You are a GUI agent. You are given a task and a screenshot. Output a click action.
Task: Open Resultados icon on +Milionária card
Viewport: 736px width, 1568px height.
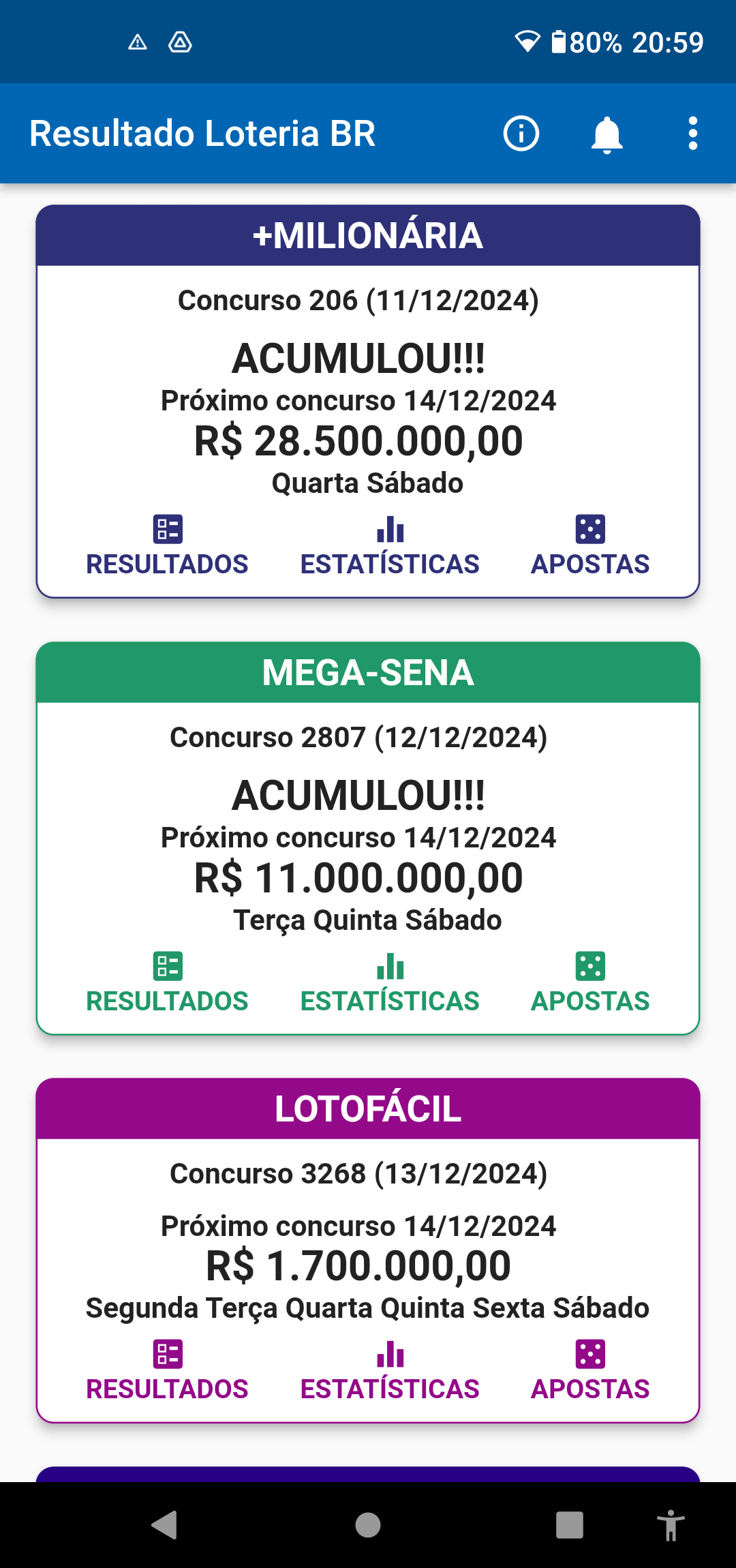point(167,528)
